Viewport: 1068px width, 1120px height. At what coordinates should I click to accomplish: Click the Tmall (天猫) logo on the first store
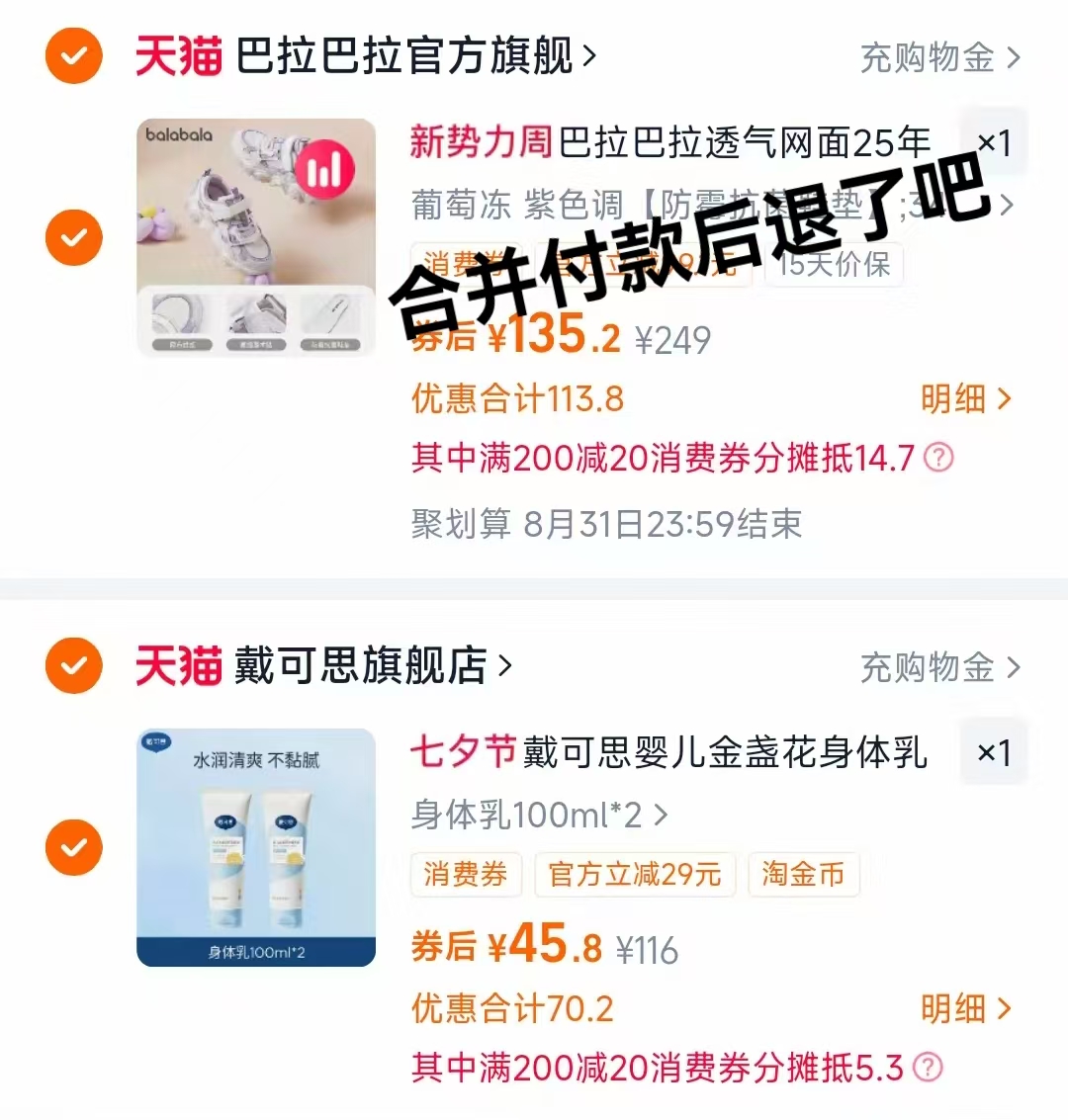click(178, 56)
